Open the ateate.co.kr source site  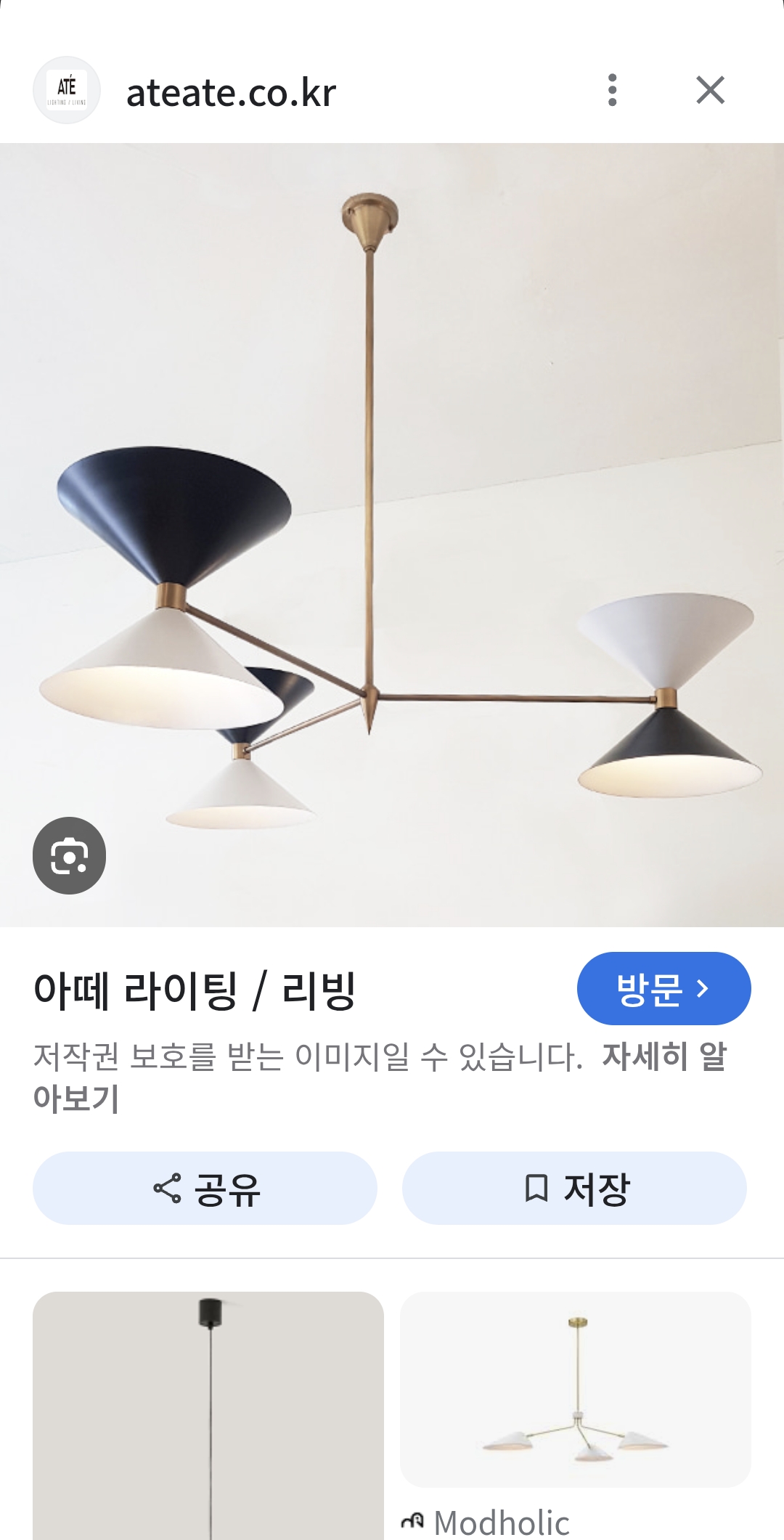tap(231, 93)
